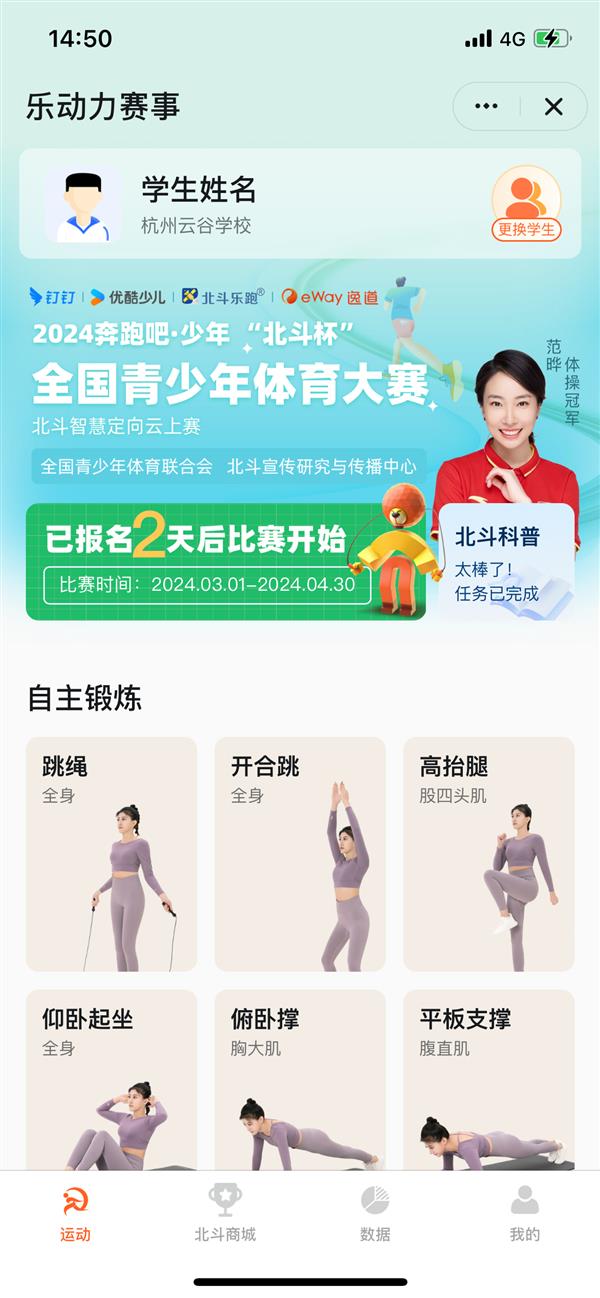
Task: Go to the 北斗商城 tab
Action: pos(225,1214)
